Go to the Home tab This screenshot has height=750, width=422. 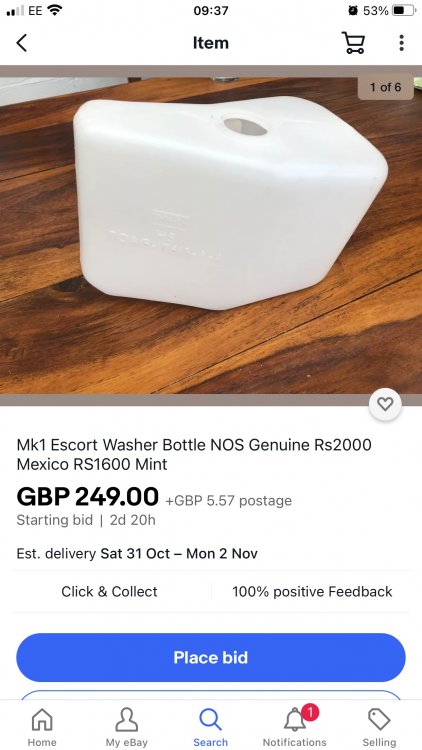pos(42,727)
